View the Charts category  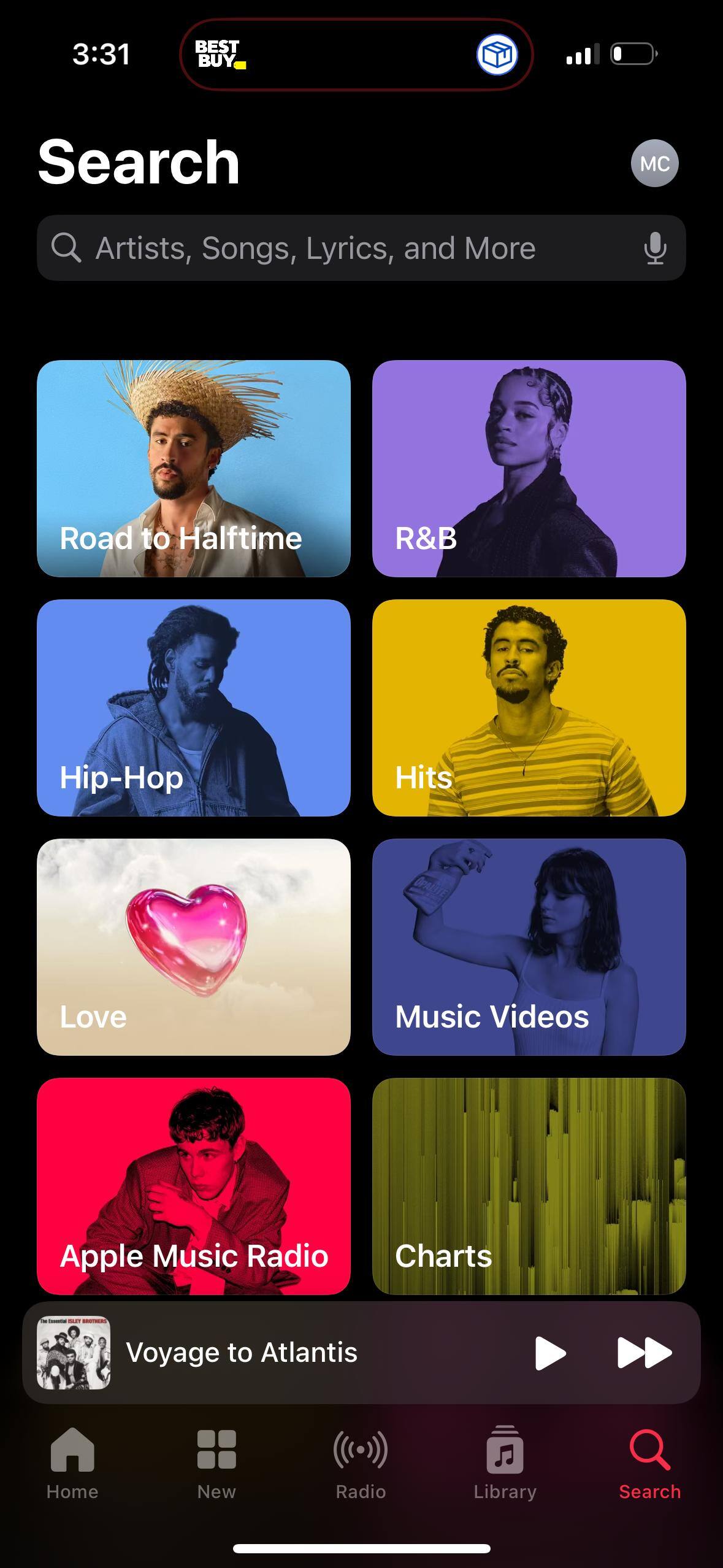click(529, 1186)
